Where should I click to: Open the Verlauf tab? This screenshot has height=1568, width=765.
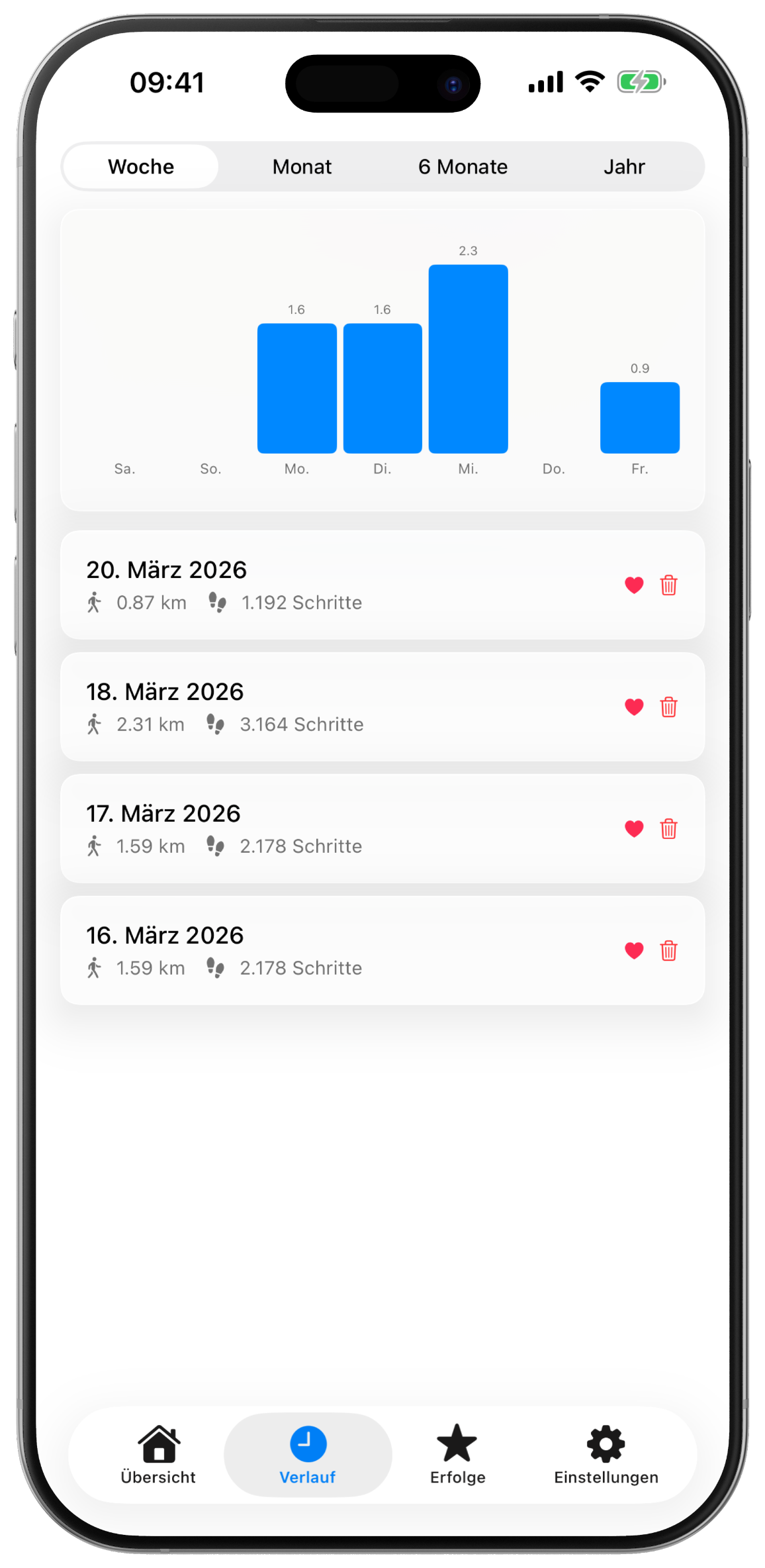pyautogui.click(x=308, y=1455)
